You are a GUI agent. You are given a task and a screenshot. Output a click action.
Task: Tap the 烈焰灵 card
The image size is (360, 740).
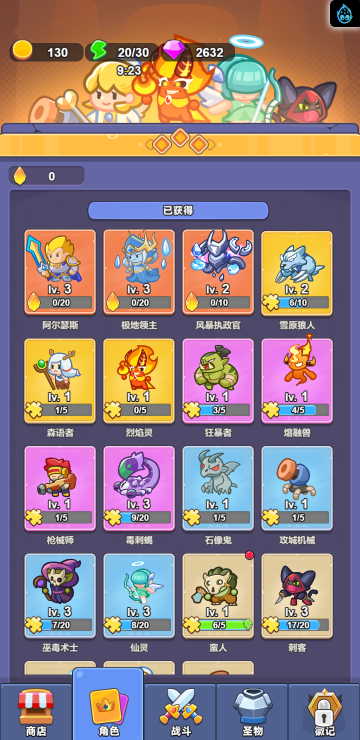click(139, 381)
